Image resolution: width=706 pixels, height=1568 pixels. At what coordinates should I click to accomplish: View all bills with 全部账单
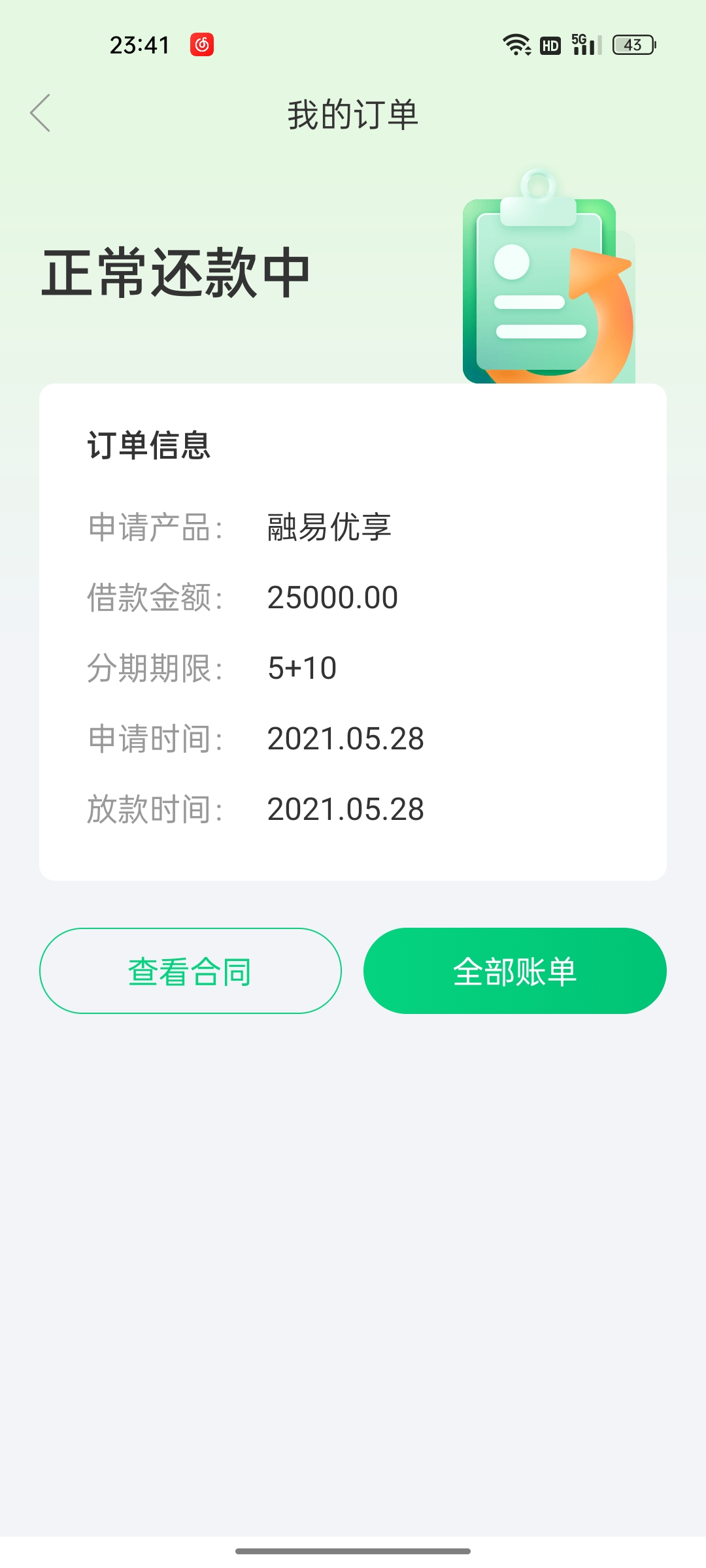click(515, 971)
